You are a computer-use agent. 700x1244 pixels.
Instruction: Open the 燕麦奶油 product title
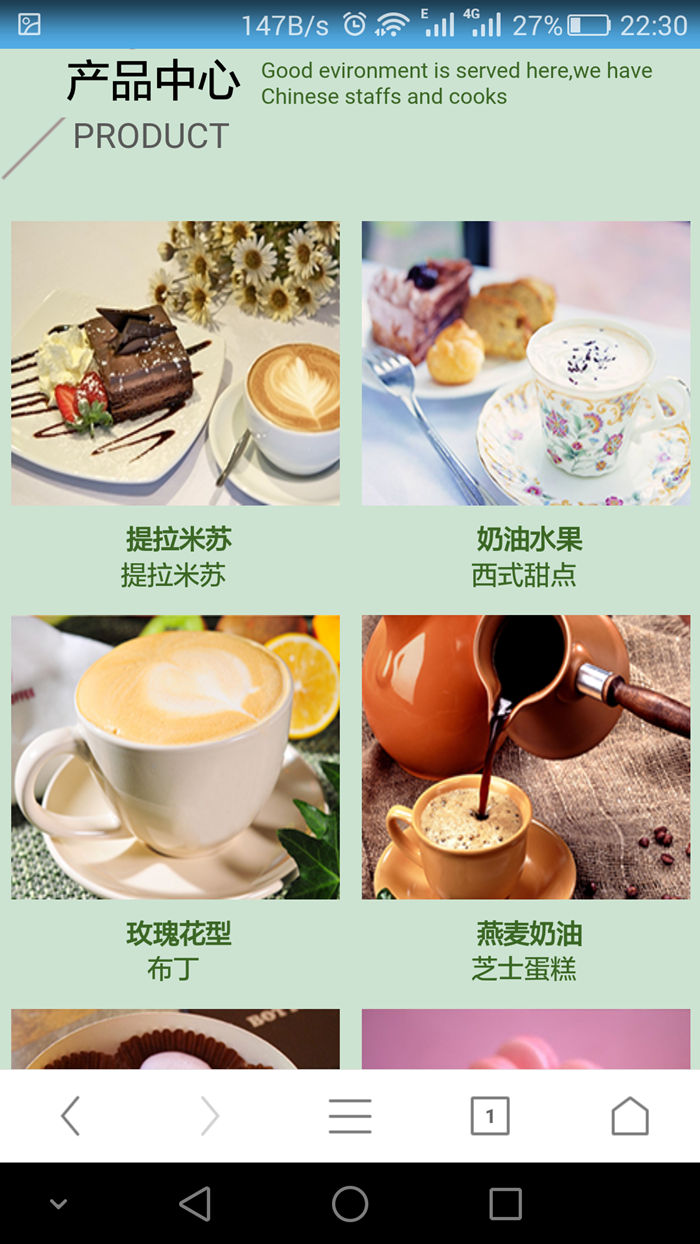(529, 934)
